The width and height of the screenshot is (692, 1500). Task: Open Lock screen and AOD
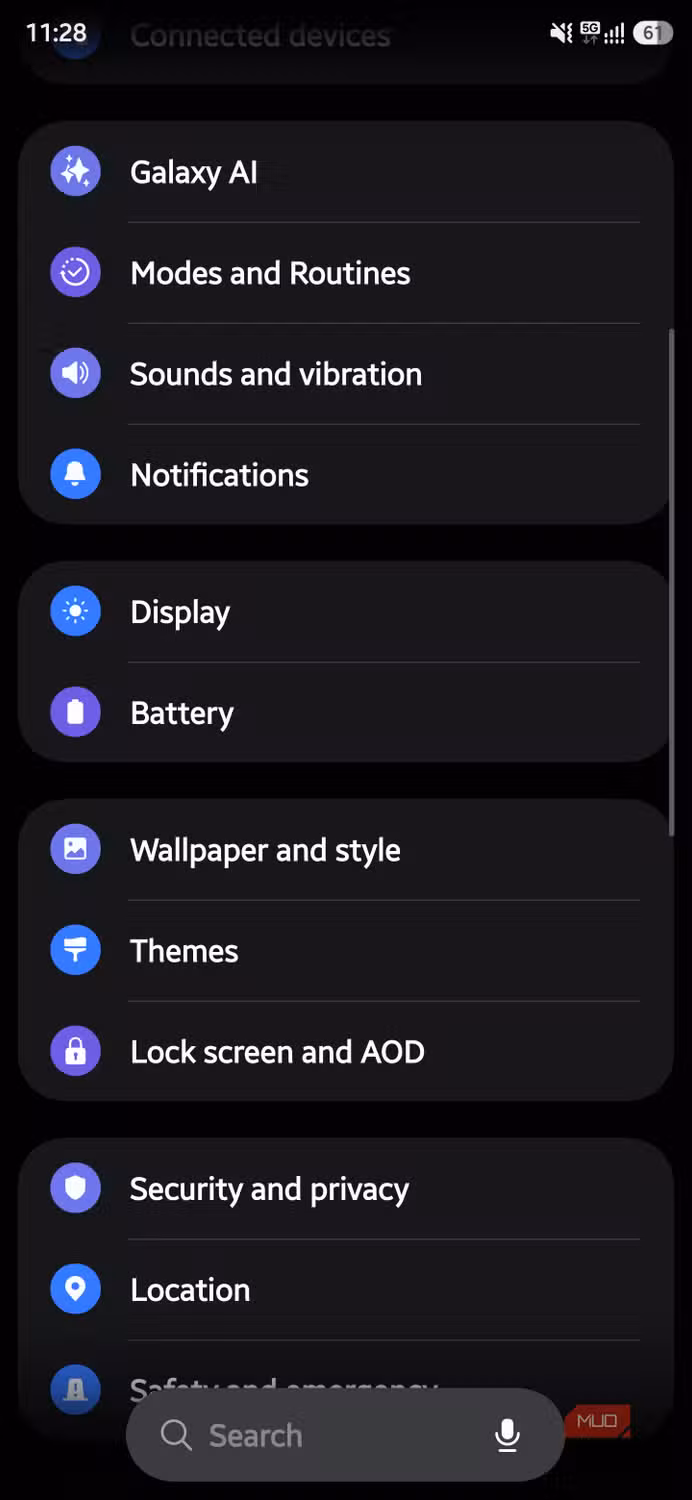pos(345,1051)
